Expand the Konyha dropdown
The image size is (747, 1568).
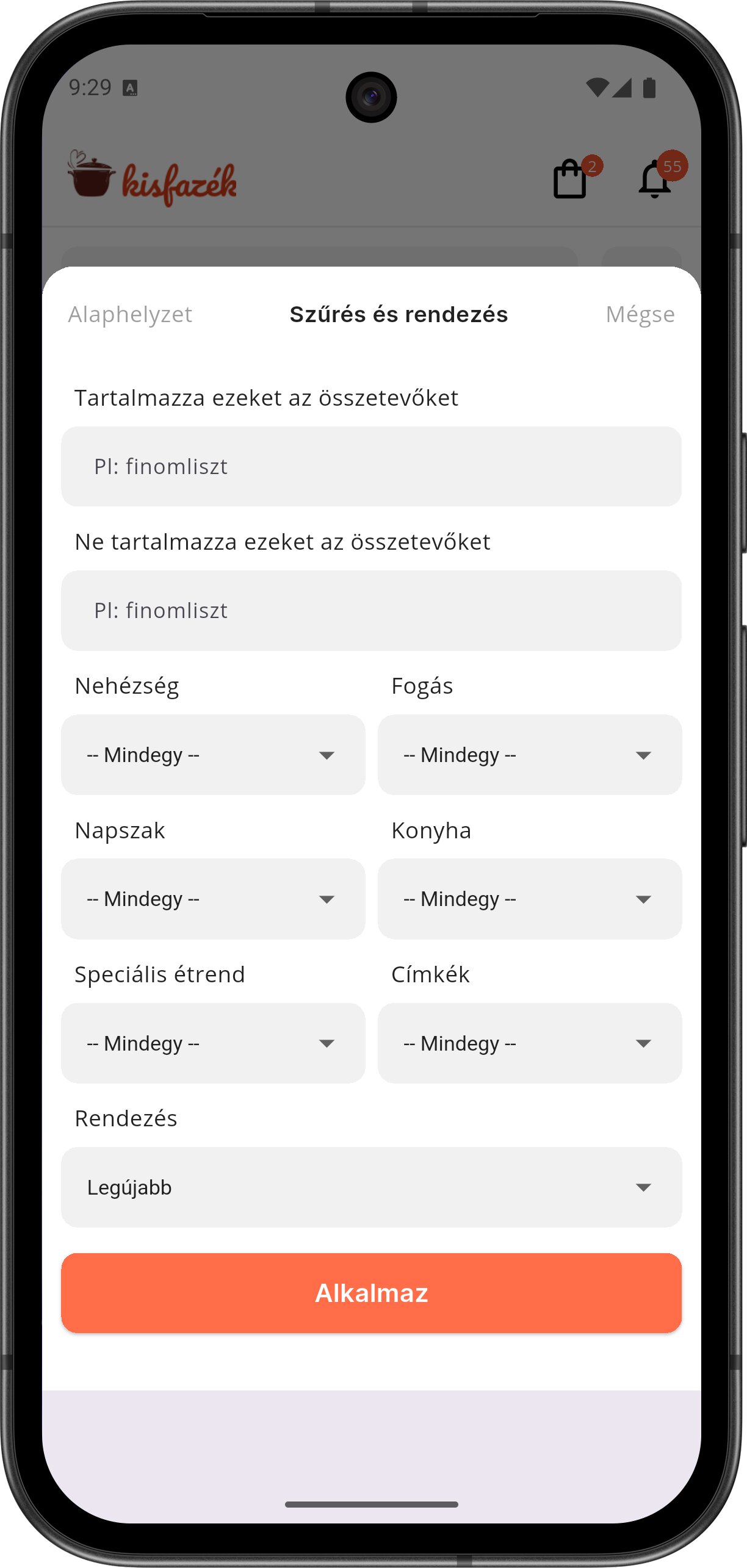530,899
